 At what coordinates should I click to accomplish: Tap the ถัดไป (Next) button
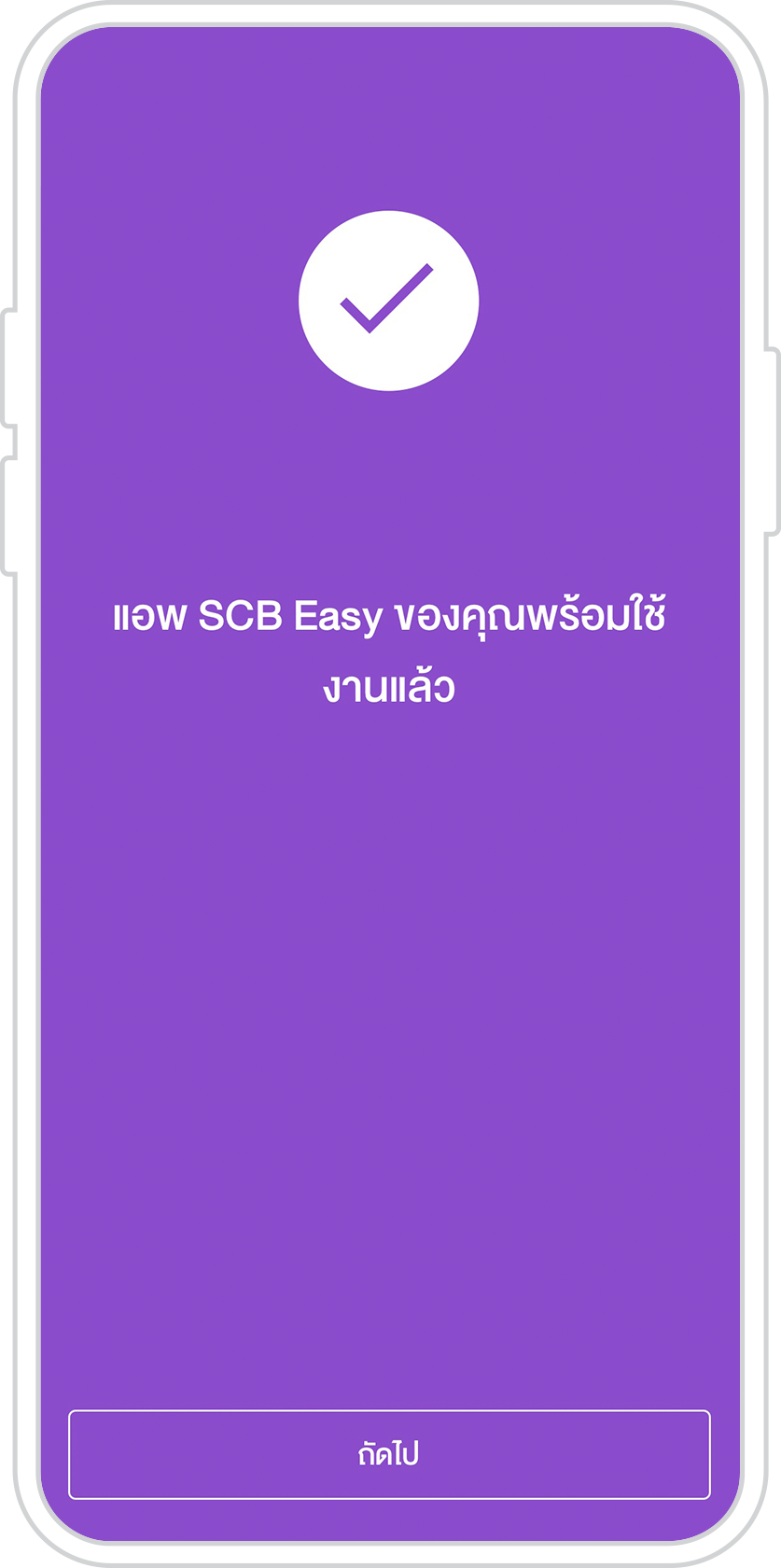[x=389, y=1454]
